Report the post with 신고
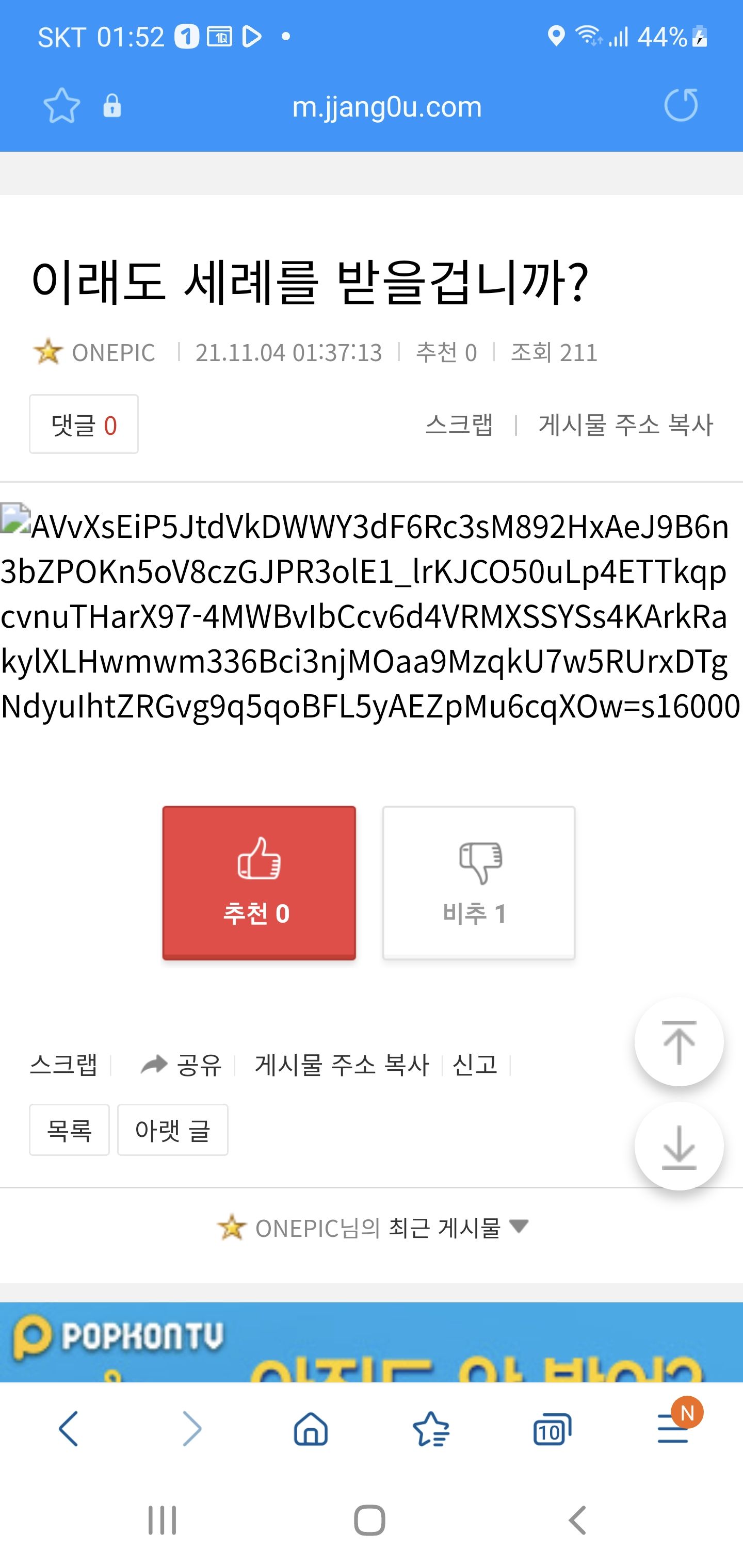Screen dimensions: 743x1568 [475, 1065]
